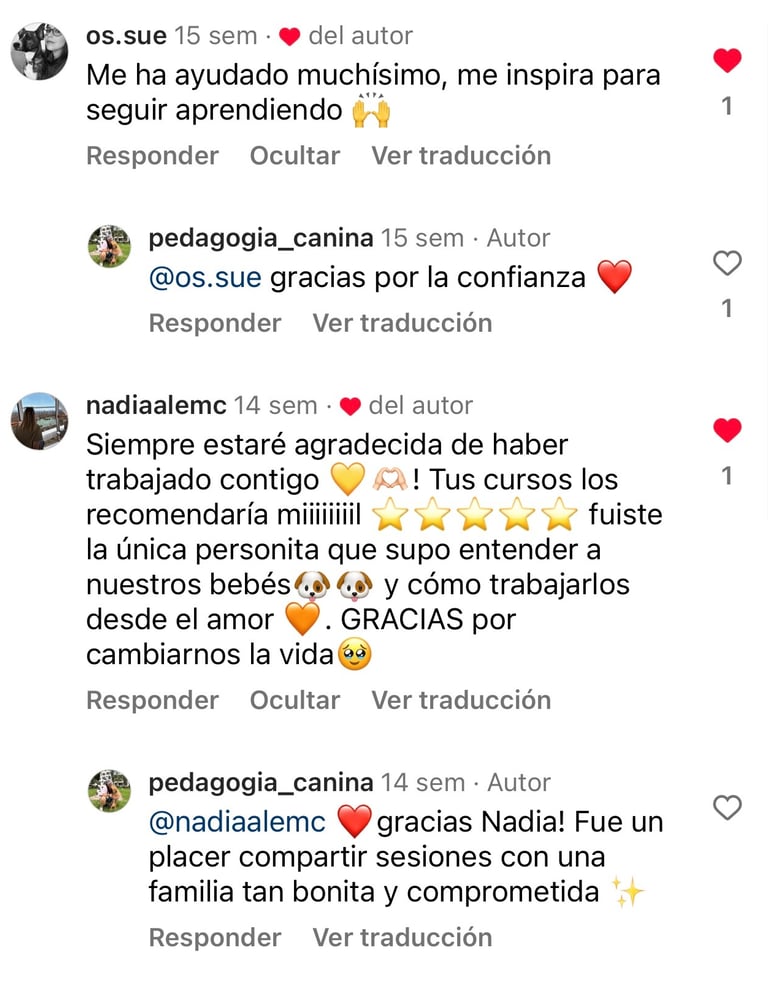Reply to nadiaalemc's comment
Viewport: 768px width, 999px height.
point(152,700)
